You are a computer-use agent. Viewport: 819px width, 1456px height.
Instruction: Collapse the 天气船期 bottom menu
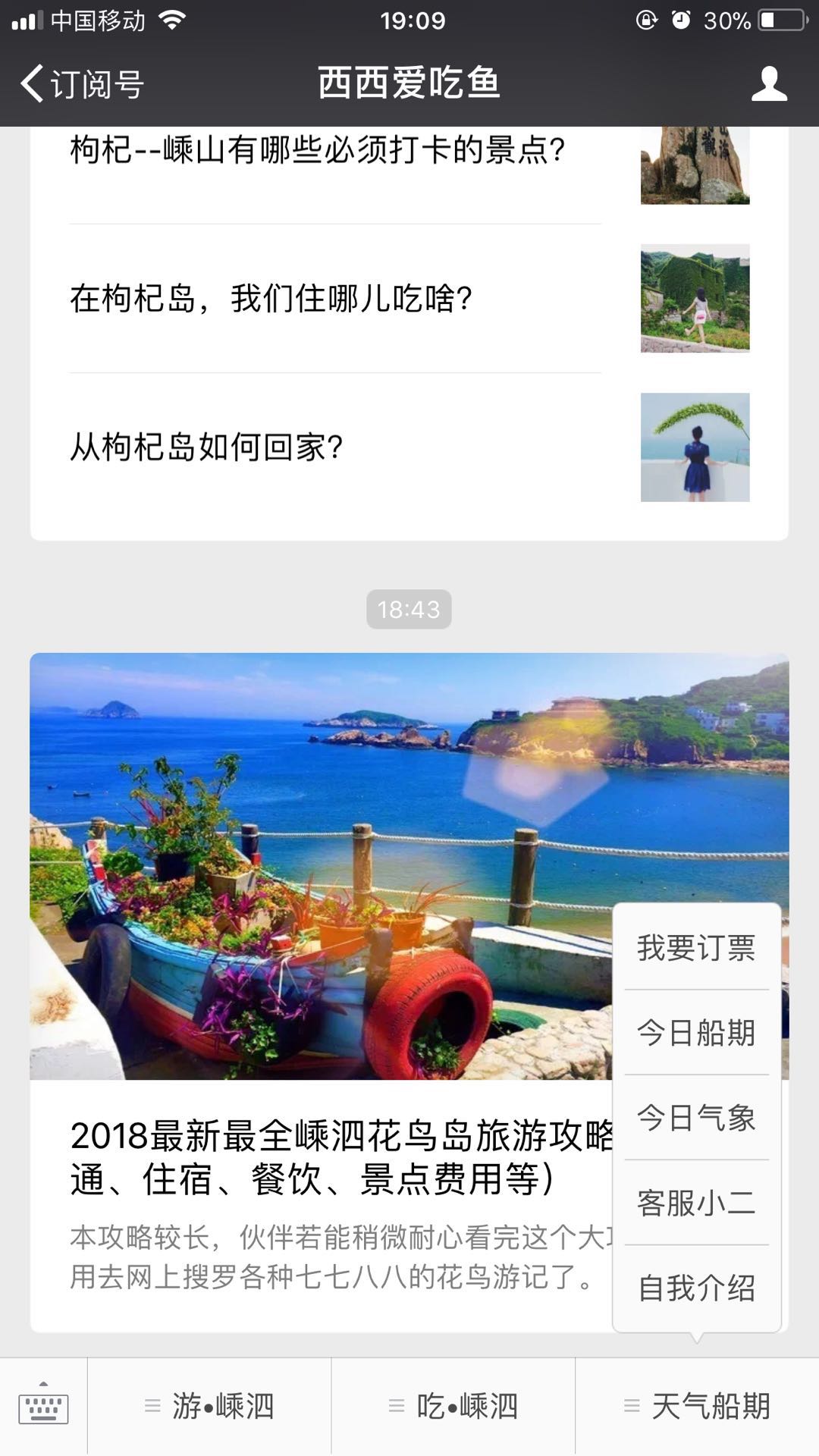click(698, 1407)
